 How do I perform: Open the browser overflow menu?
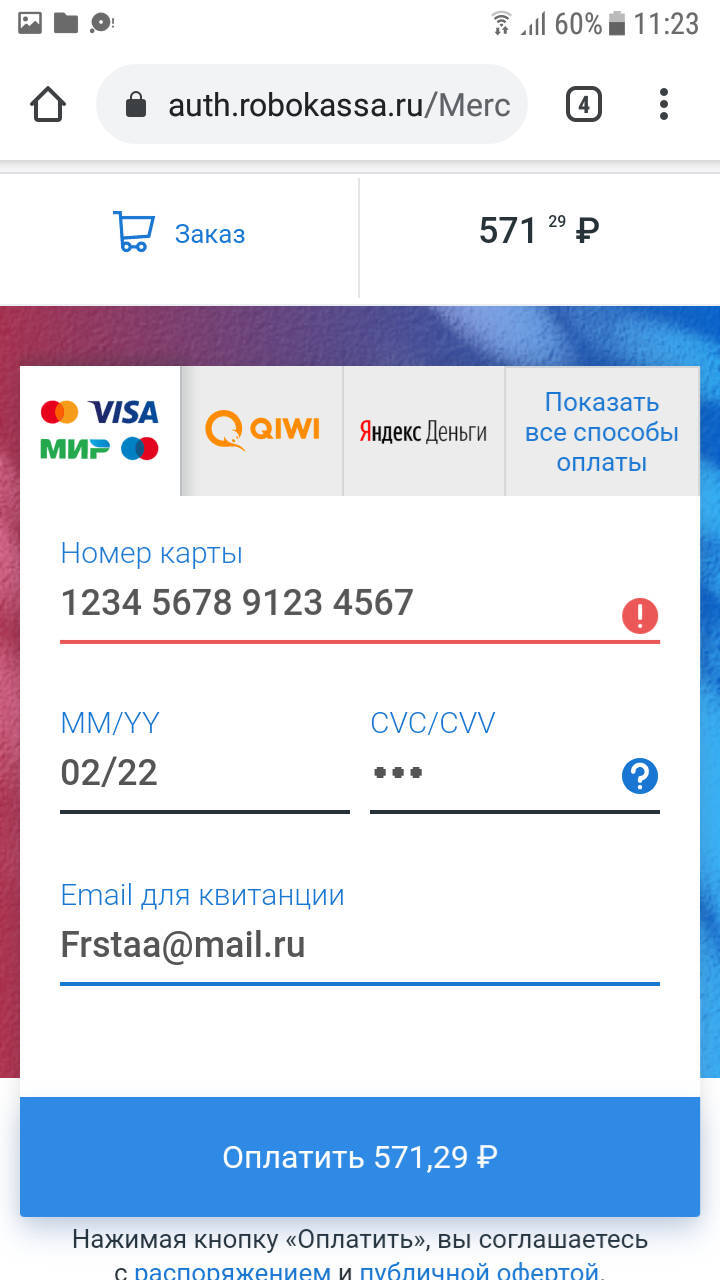point(664,104)
